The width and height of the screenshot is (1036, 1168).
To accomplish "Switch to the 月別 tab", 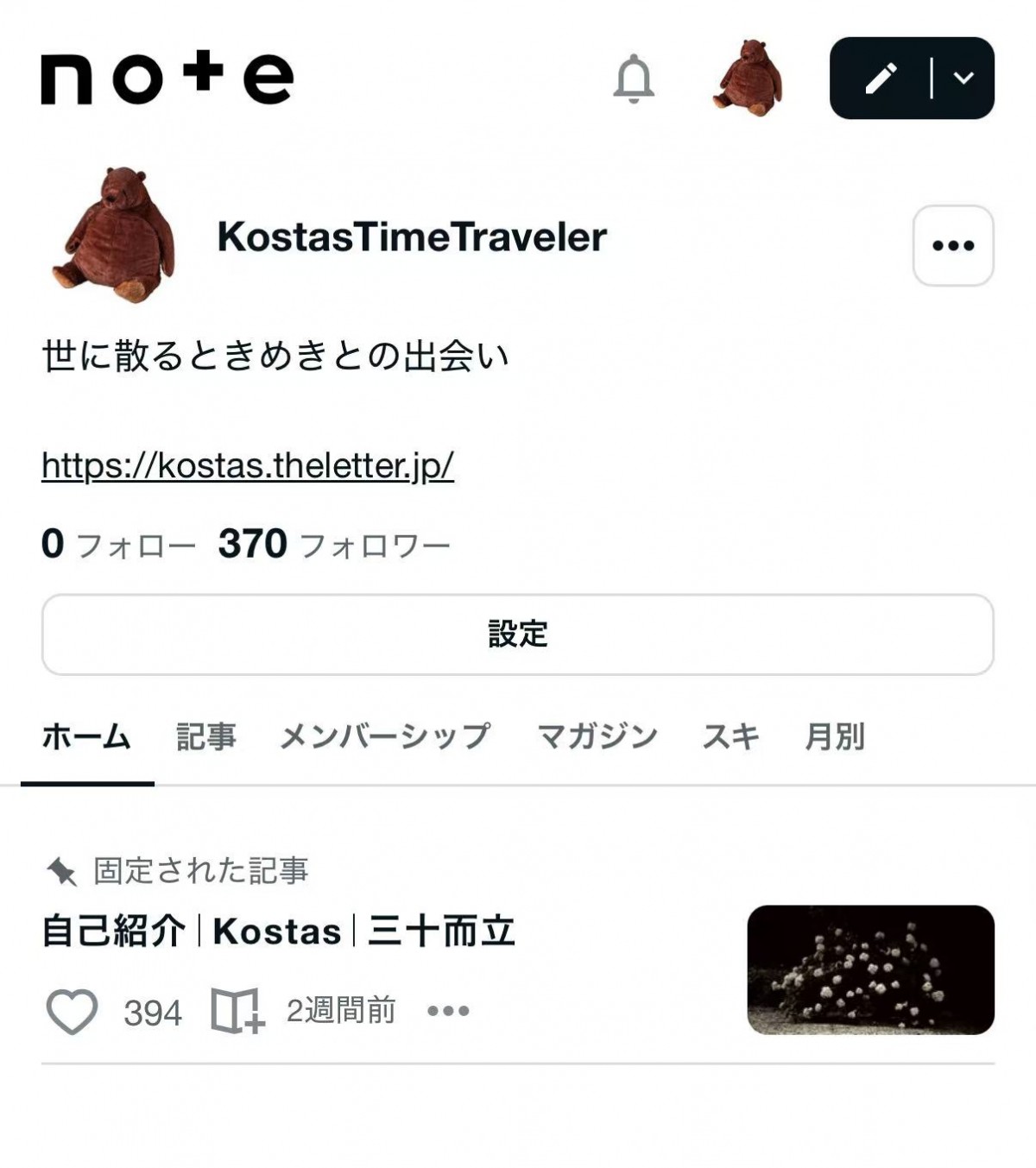I will (835, 737).
